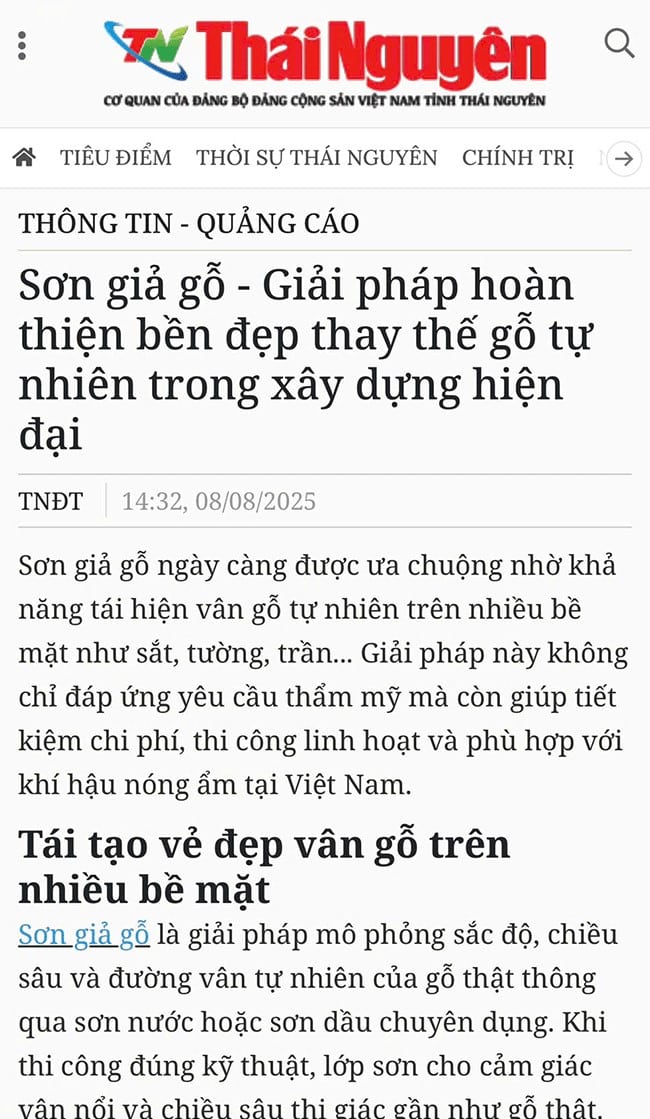Follow the underlined Sơn giả gỗ link

tap(84, 935)
